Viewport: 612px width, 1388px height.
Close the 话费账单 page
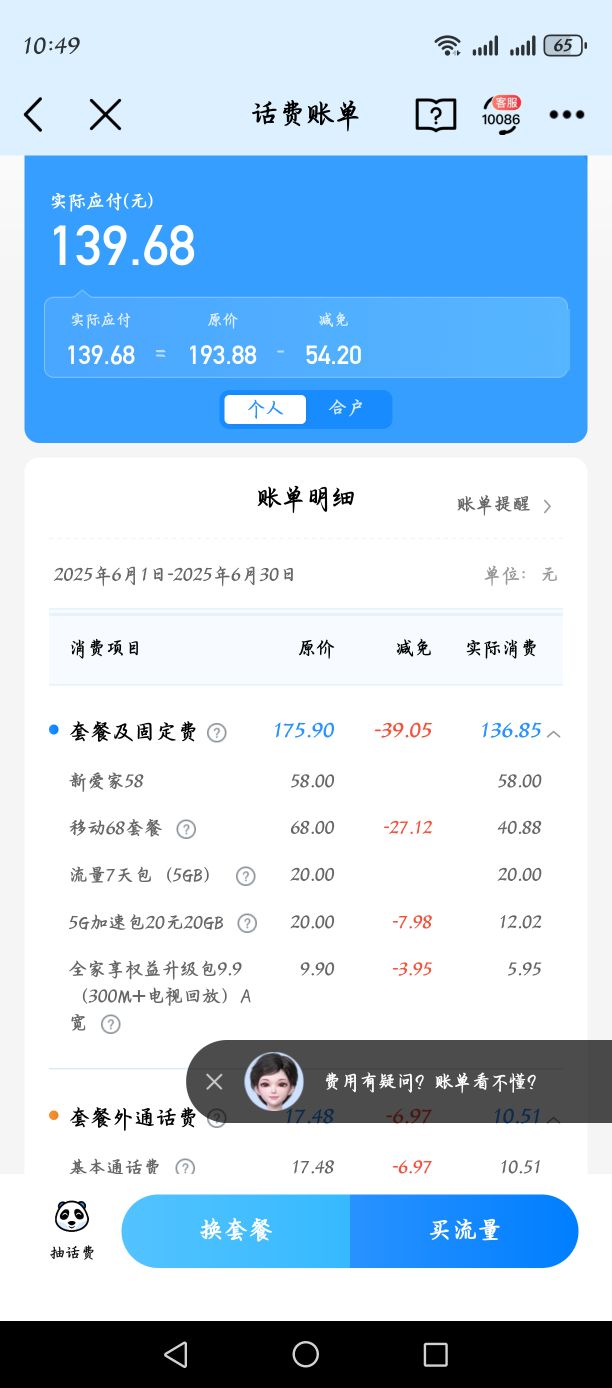[105, 115]
